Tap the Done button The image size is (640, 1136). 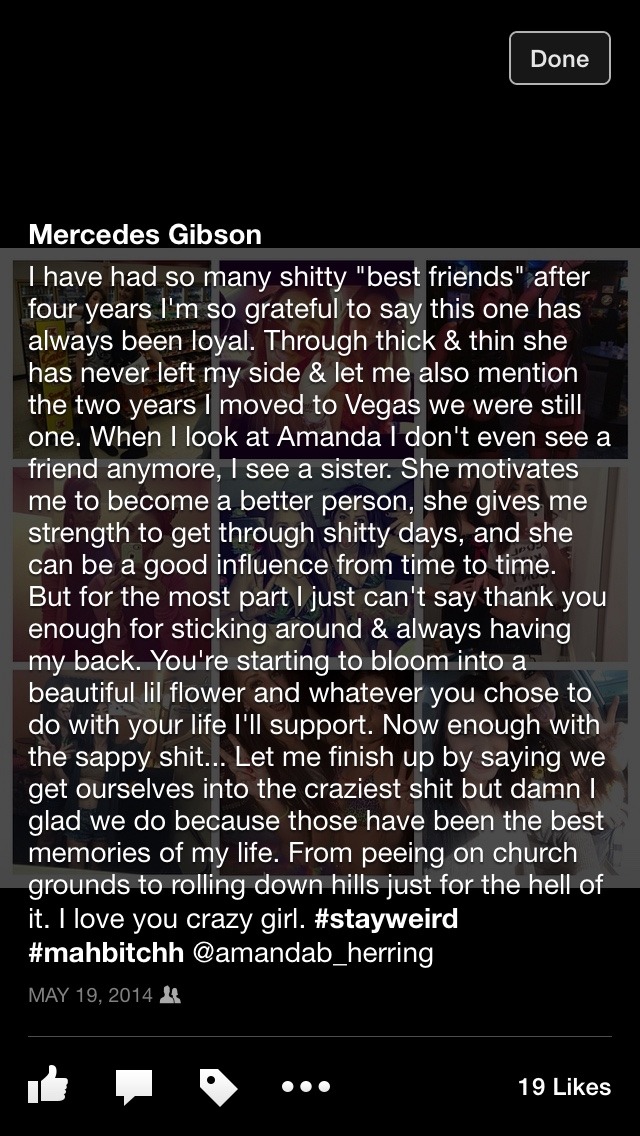pos(559,58)
